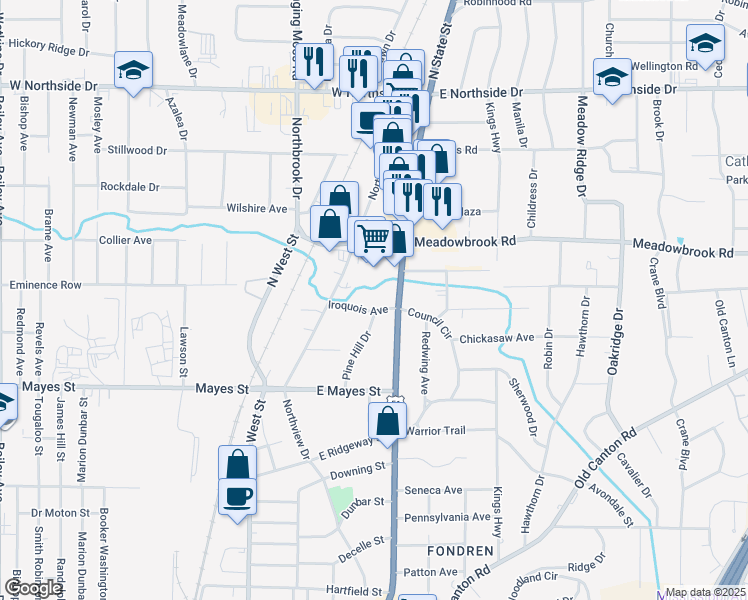This screenshot has height=600, width=748.
Task: Open the Google logo link
Action: [32, 587]
